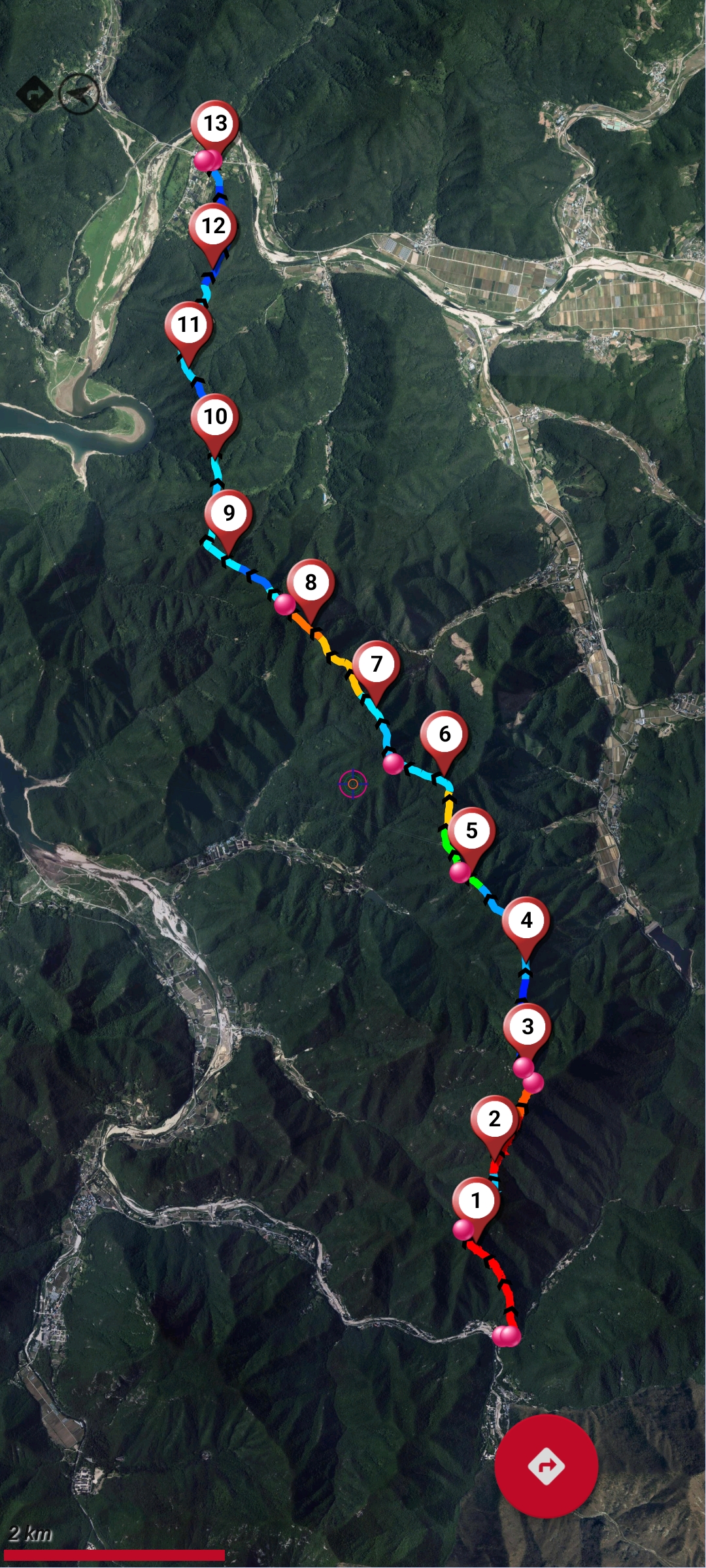Tap waypoint marker 10

coord(215,417)
